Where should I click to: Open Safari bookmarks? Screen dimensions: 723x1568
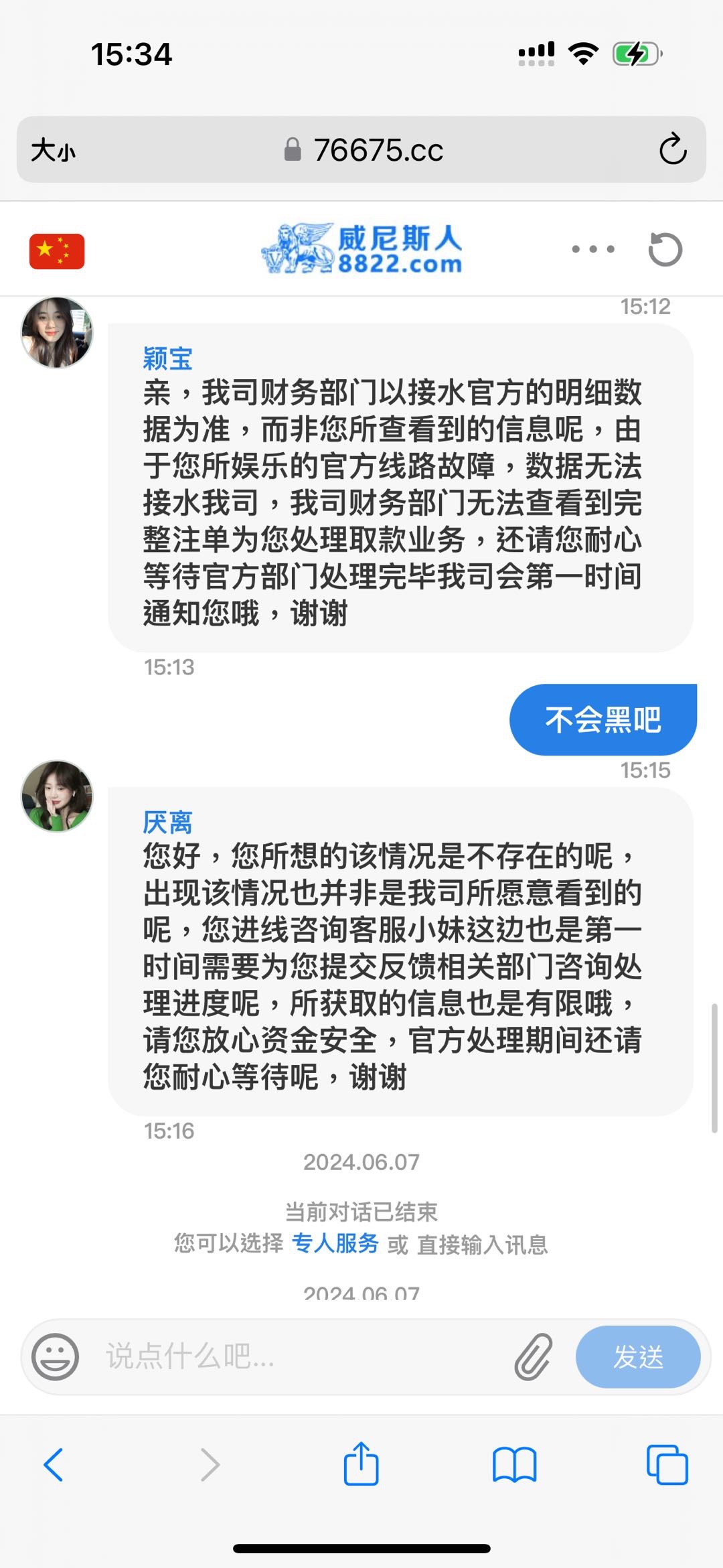click(x=514, y=1464)
